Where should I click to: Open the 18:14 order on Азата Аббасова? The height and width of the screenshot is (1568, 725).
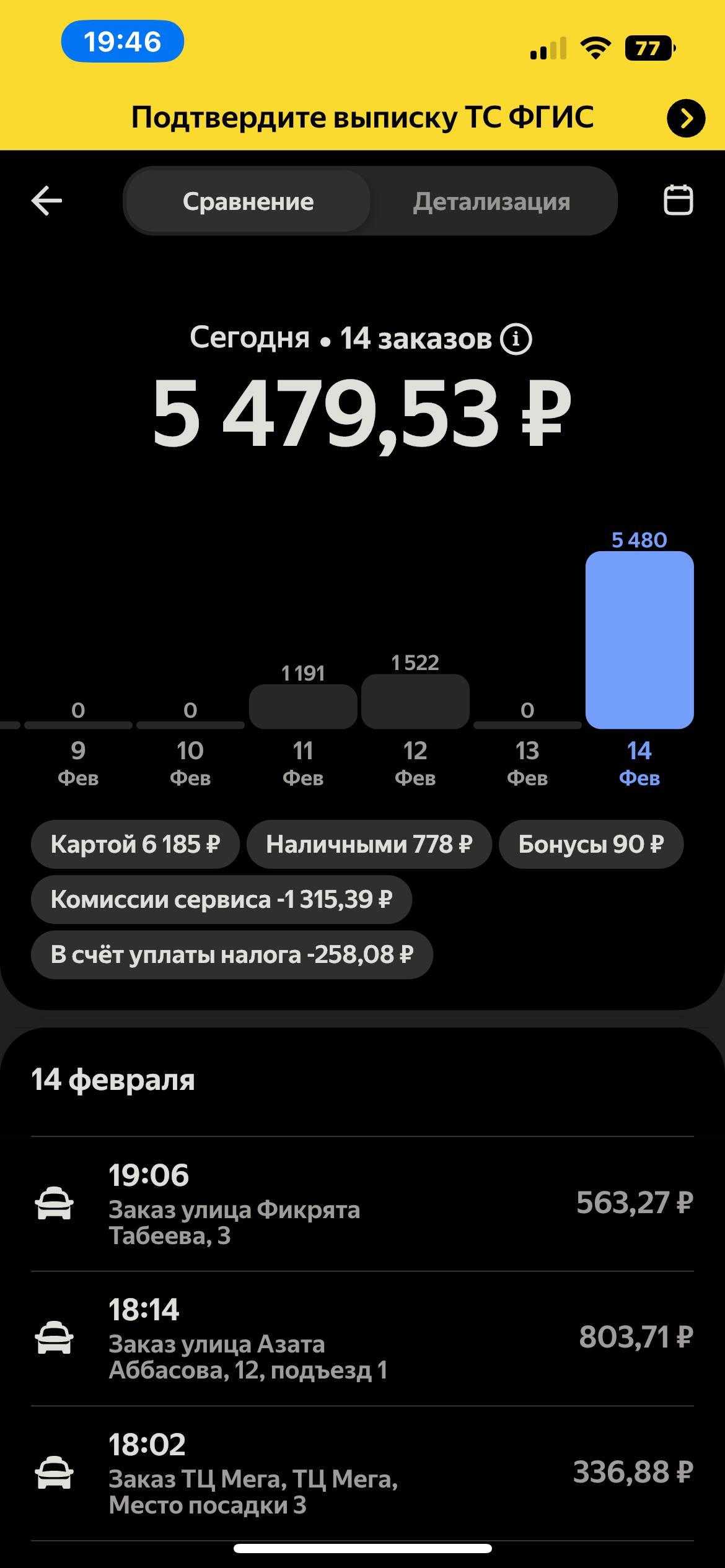[x=362, y=1338]
